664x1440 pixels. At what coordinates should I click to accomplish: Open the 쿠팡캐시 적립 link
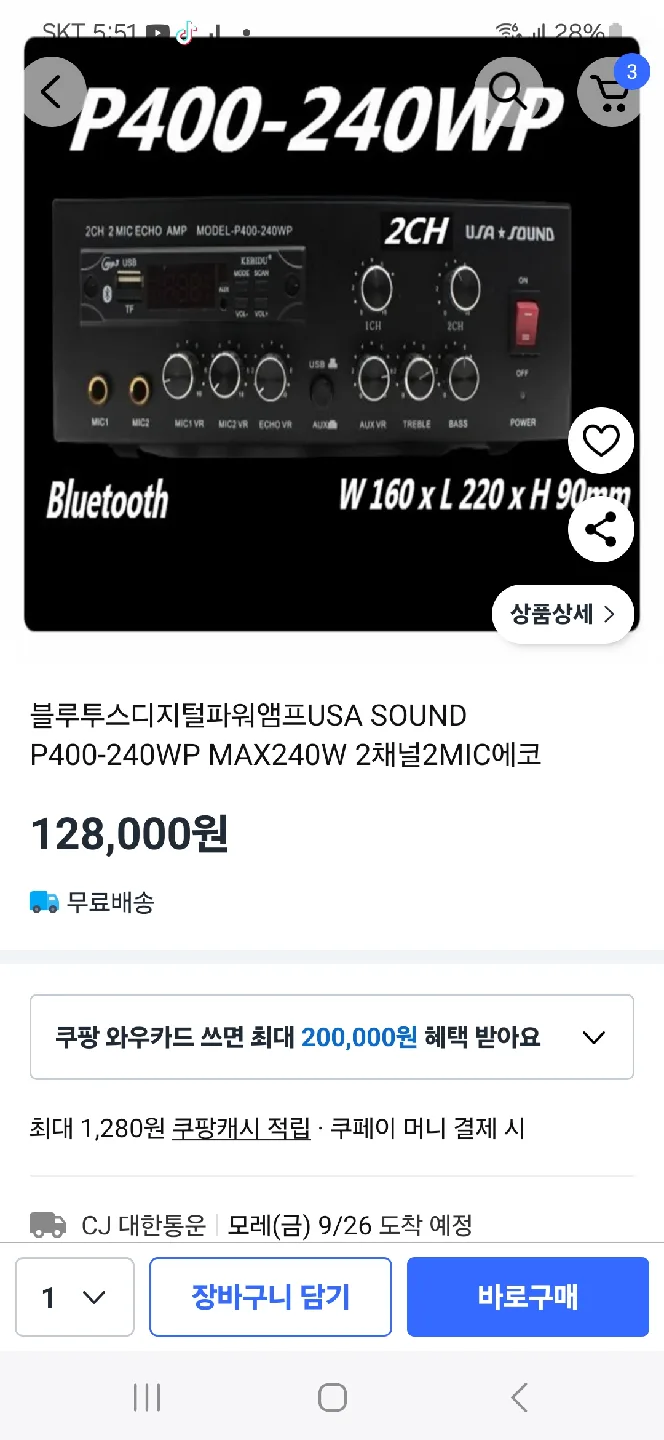241,1129
